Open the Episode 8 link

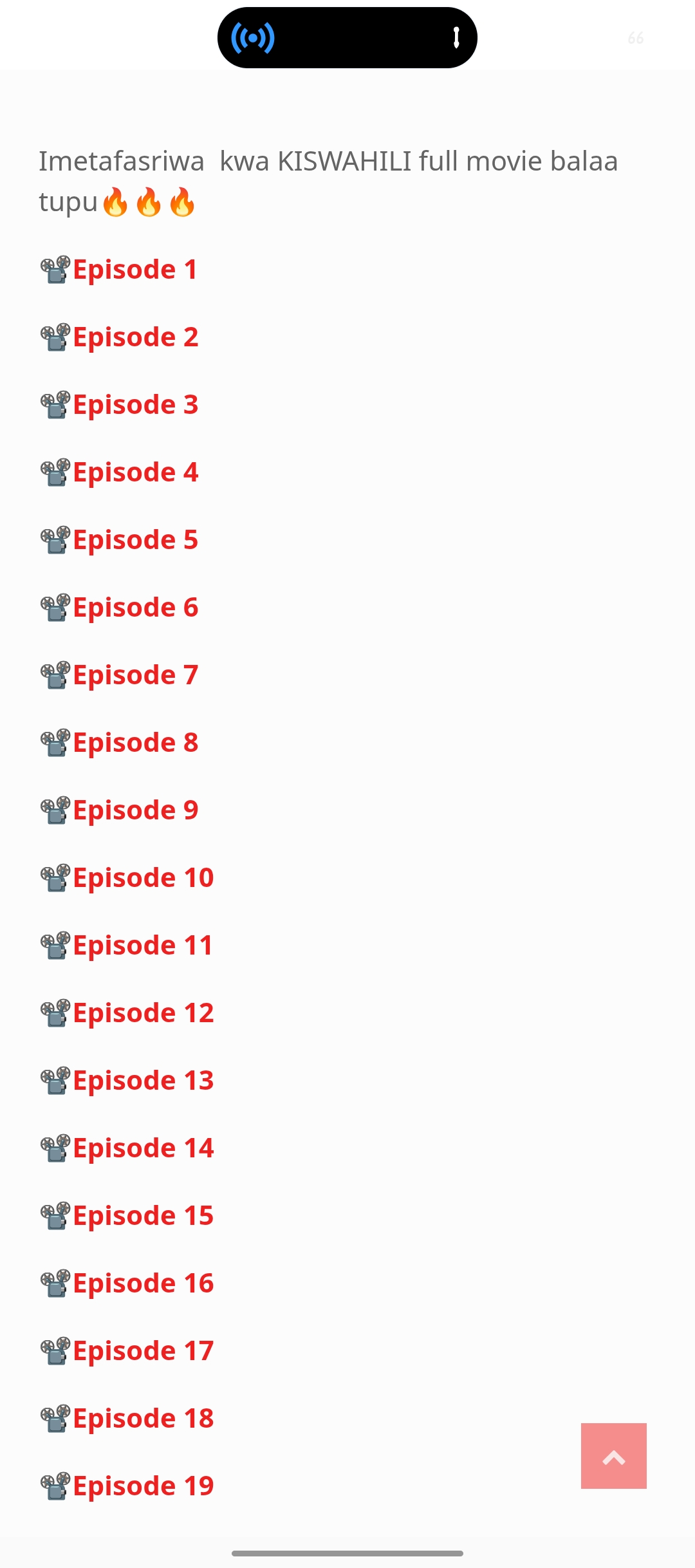pyautogui.click(x=135, y=743)
